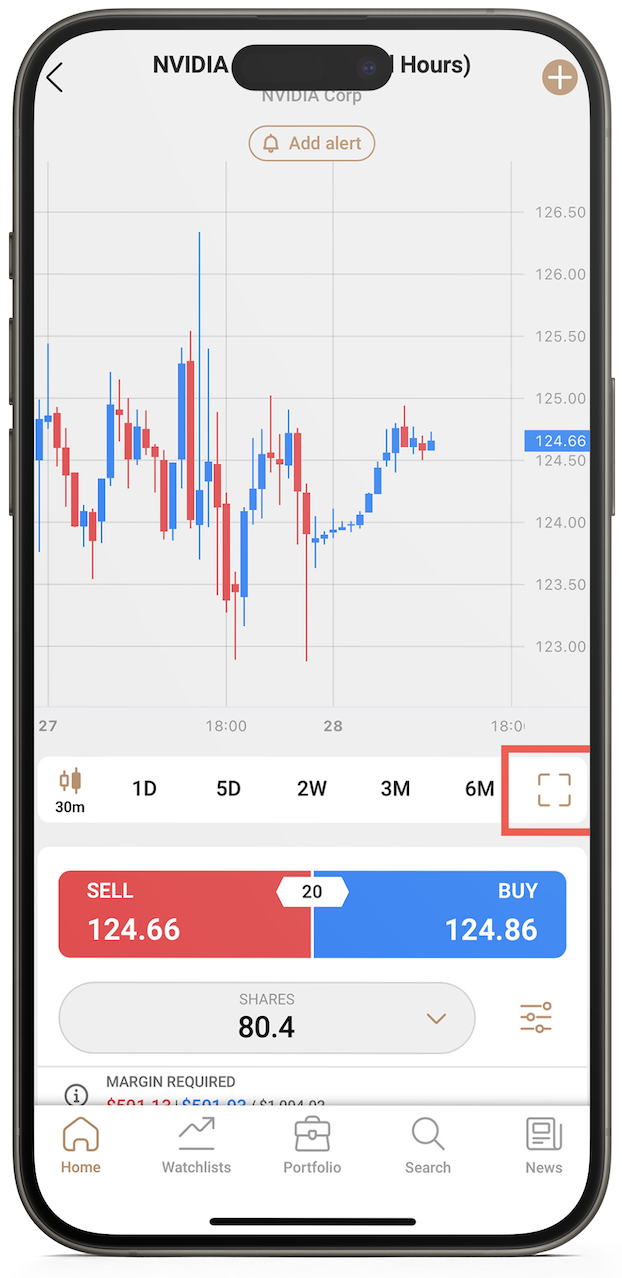Go to the Home tab
Screen dimensions: 622x1278
81,1145
